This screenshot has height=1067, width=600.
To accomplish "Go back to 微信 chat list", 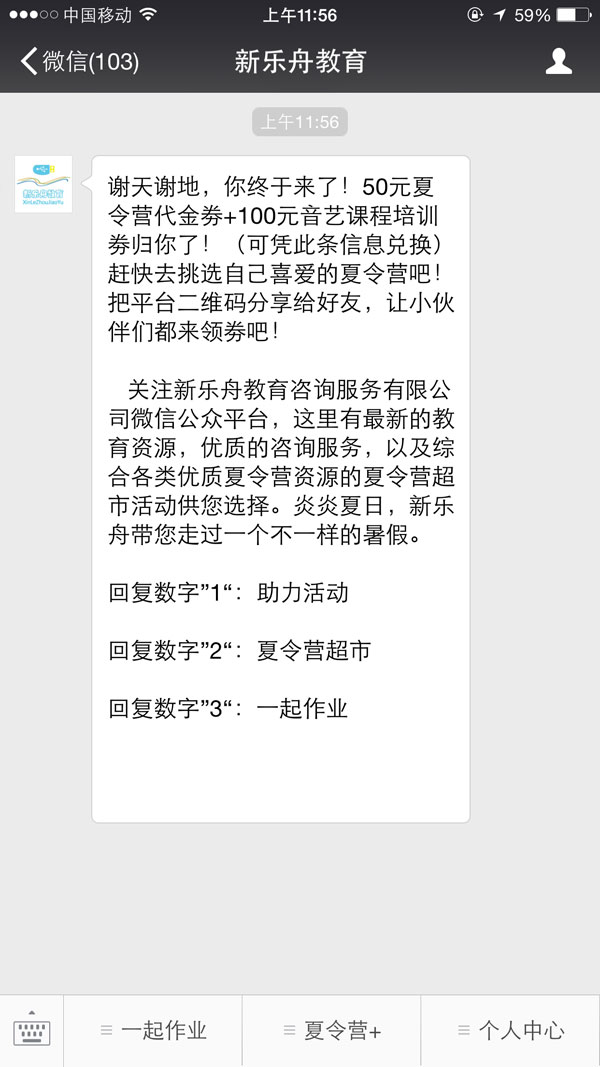I will click(x=78, y=62).
